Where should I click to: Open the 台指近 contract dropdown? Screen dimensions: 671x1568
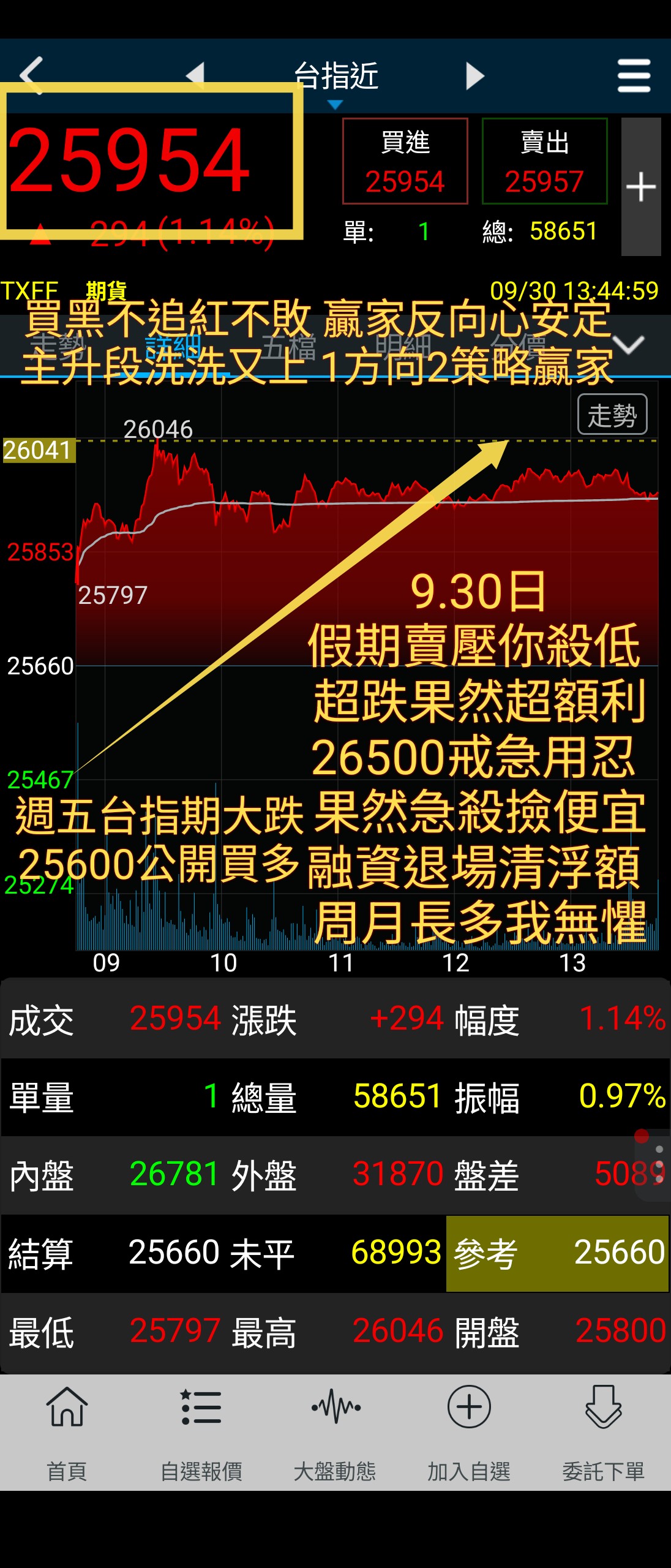point(335,83)
